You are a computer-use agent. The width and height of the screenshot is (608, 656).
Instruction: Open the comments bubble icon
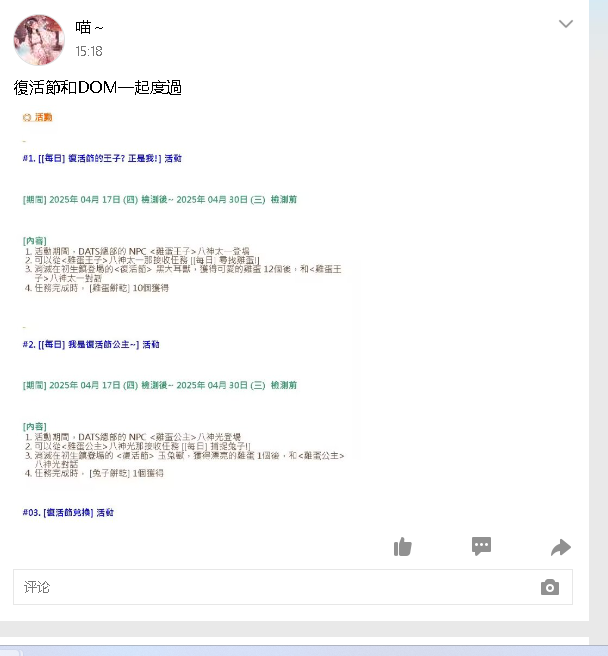481,546
